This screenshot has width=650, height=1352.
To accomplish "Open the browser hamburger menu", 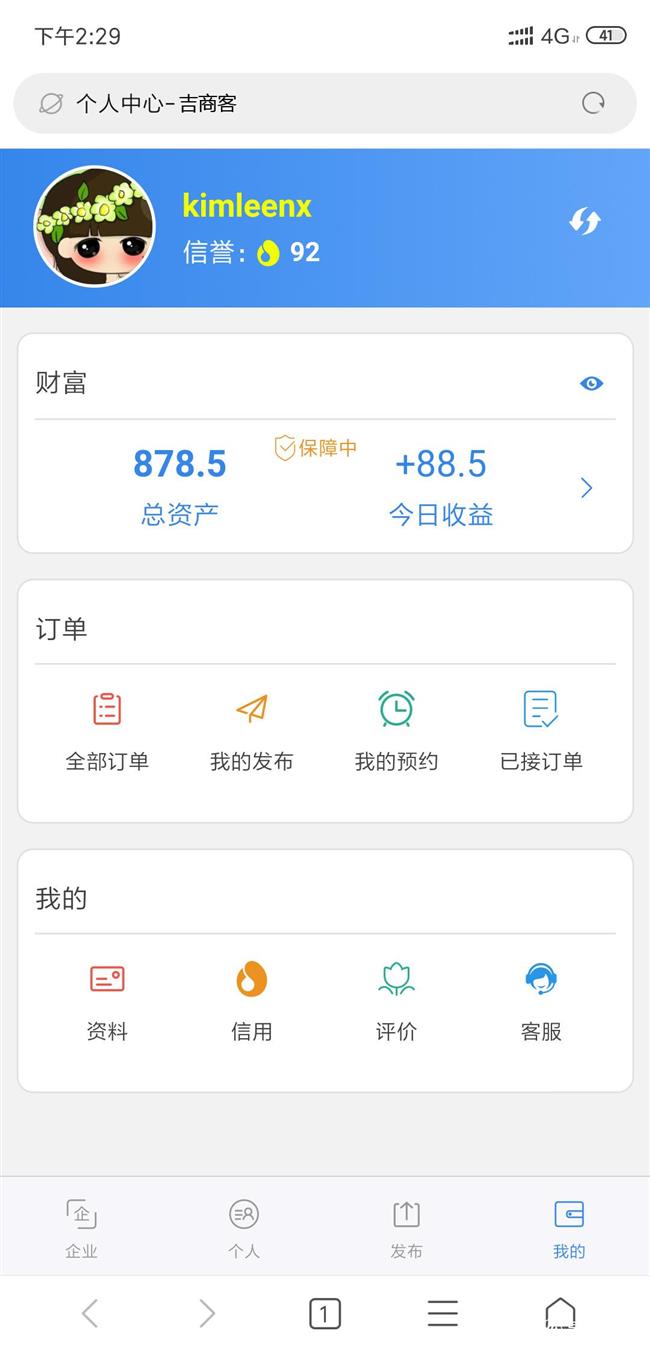I will [x=442, y=1313].
